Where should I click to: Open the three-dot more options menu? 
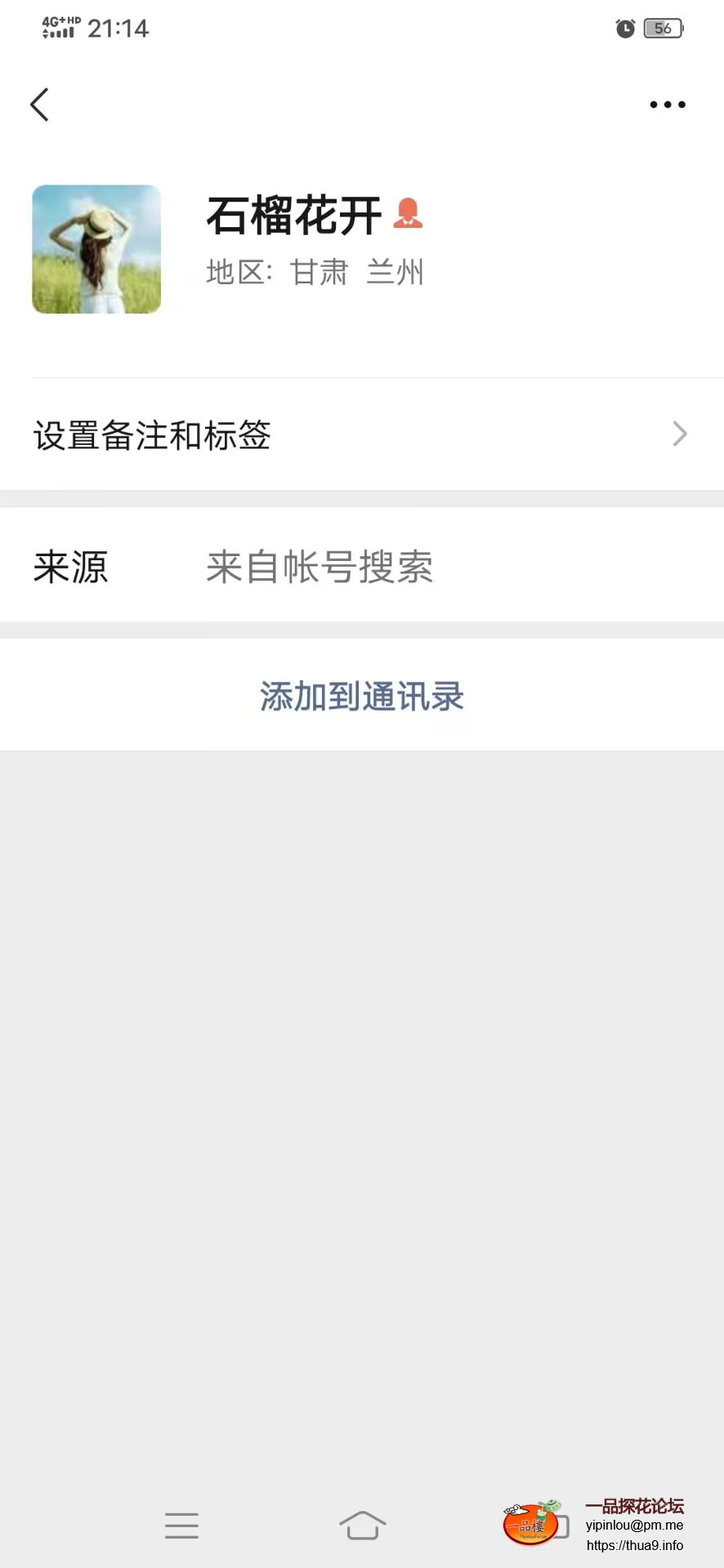point(667,105)
